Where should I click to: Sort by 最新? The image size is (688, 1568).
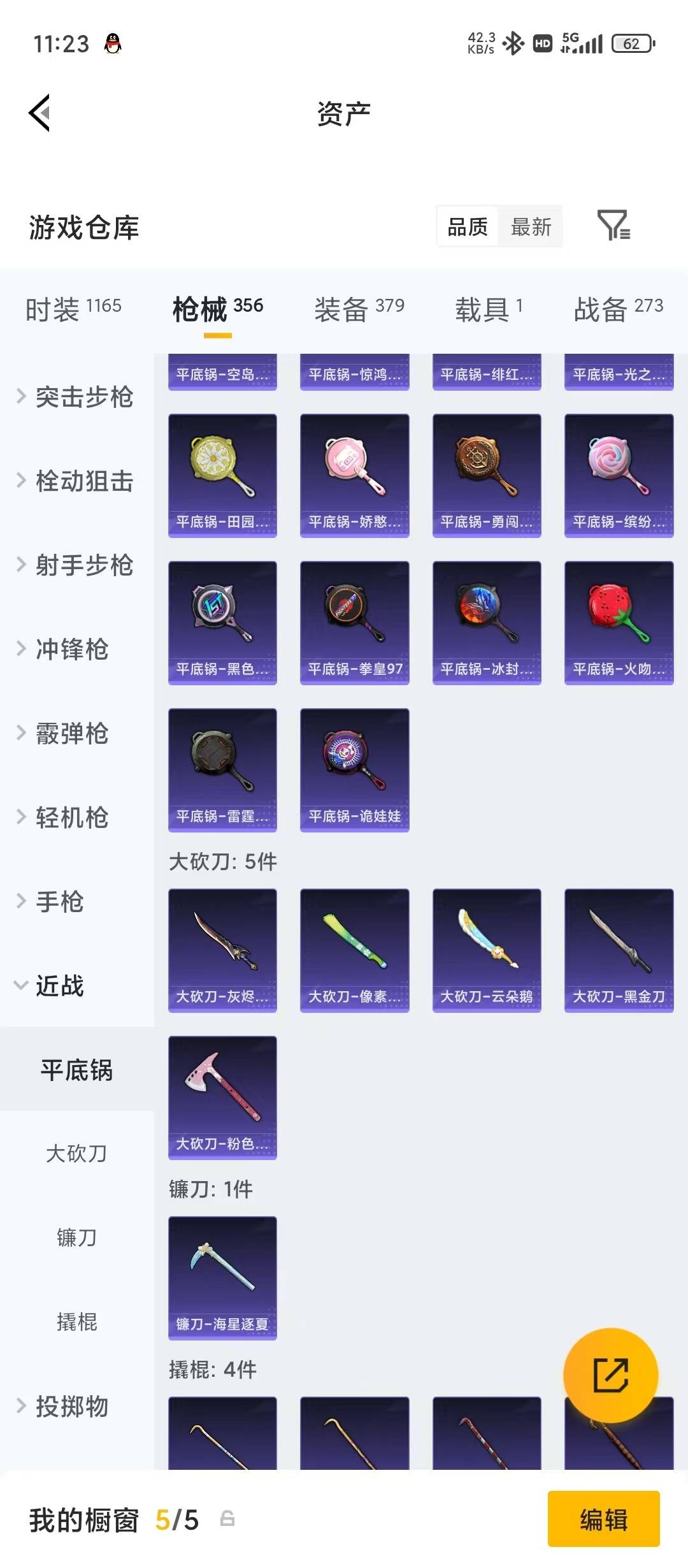(x=531, y=226)
